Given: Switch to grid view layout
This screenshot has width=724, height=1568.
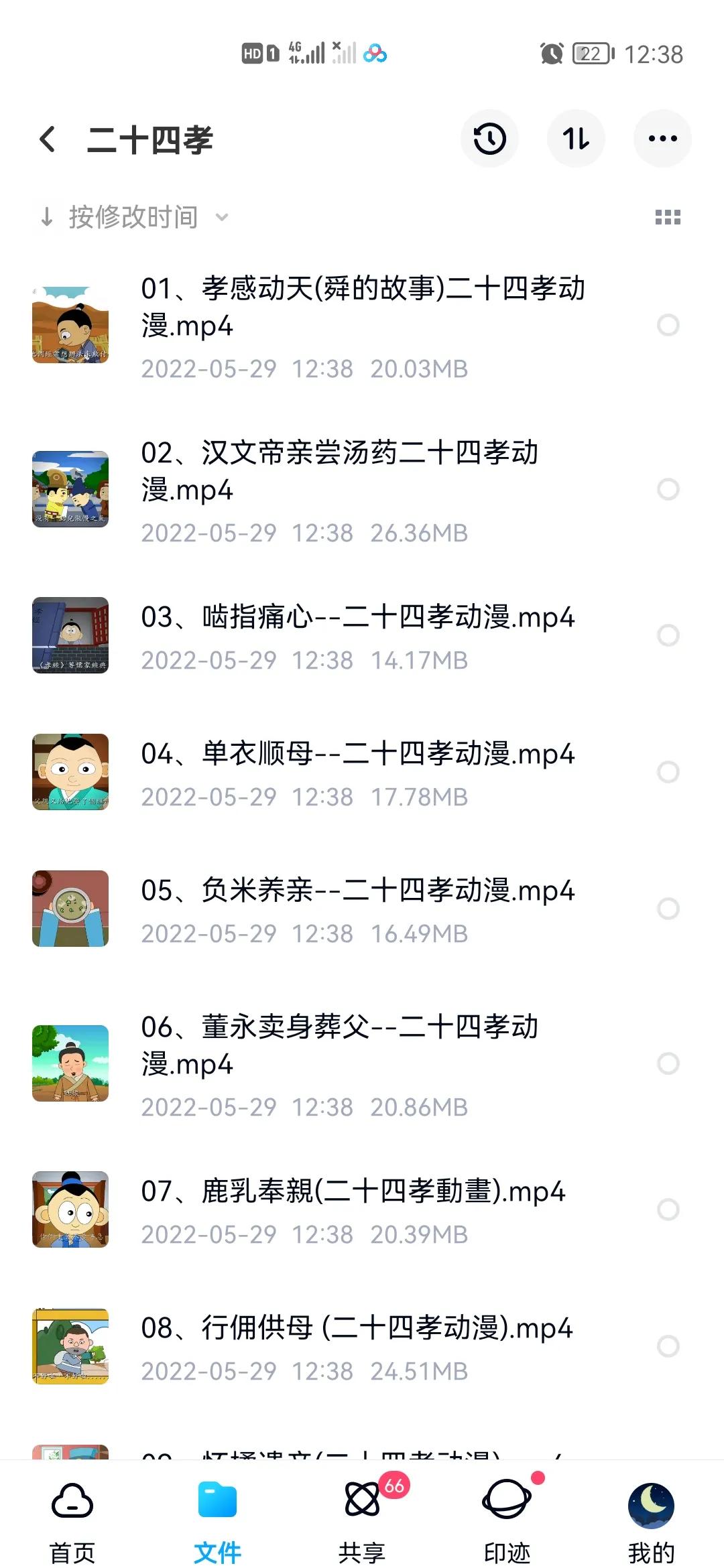Looking at the screenshot, I should tap(668, 216).
